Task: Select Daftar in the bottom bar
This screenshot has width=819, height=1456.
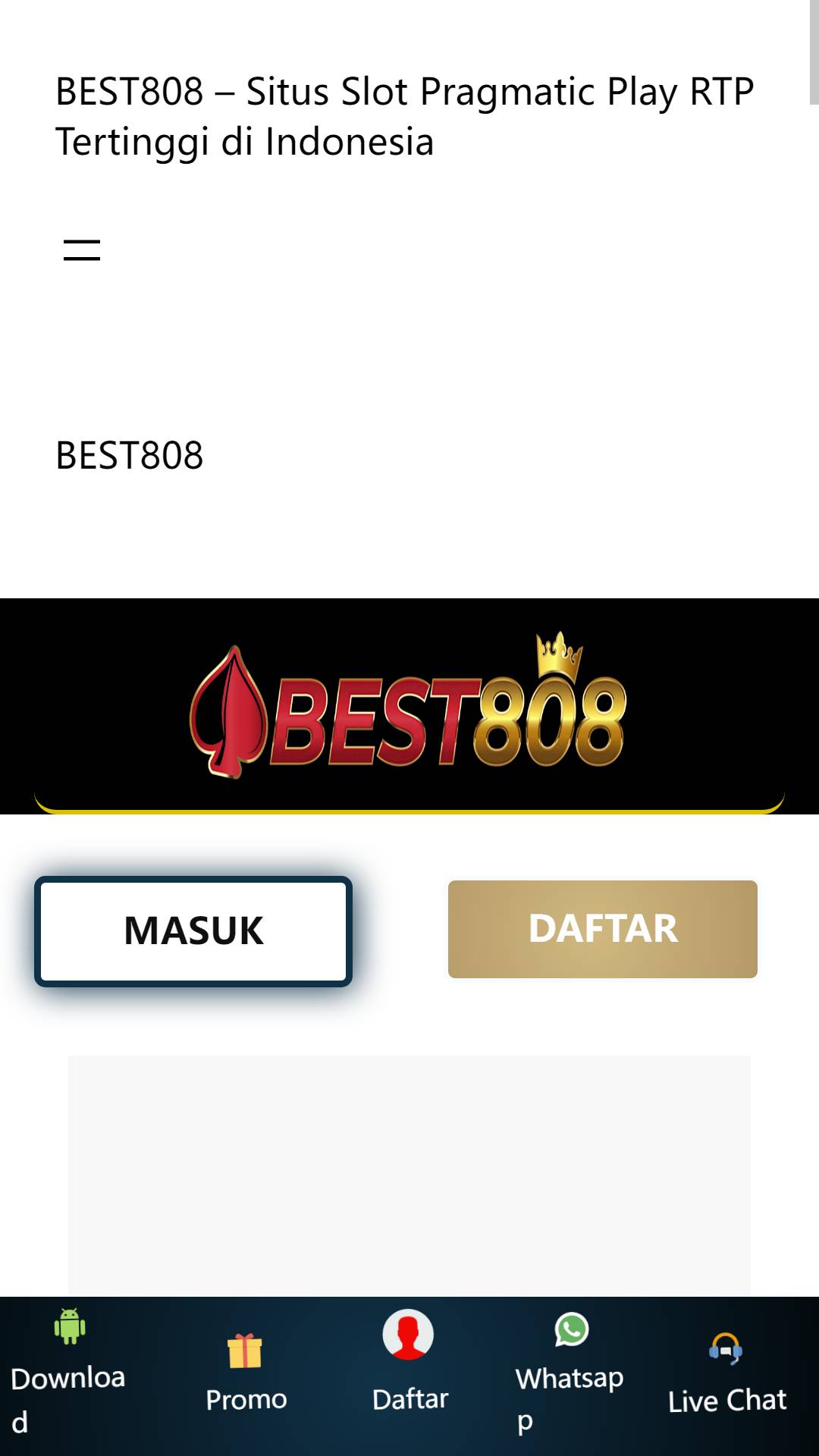Action: (409, 1363)
